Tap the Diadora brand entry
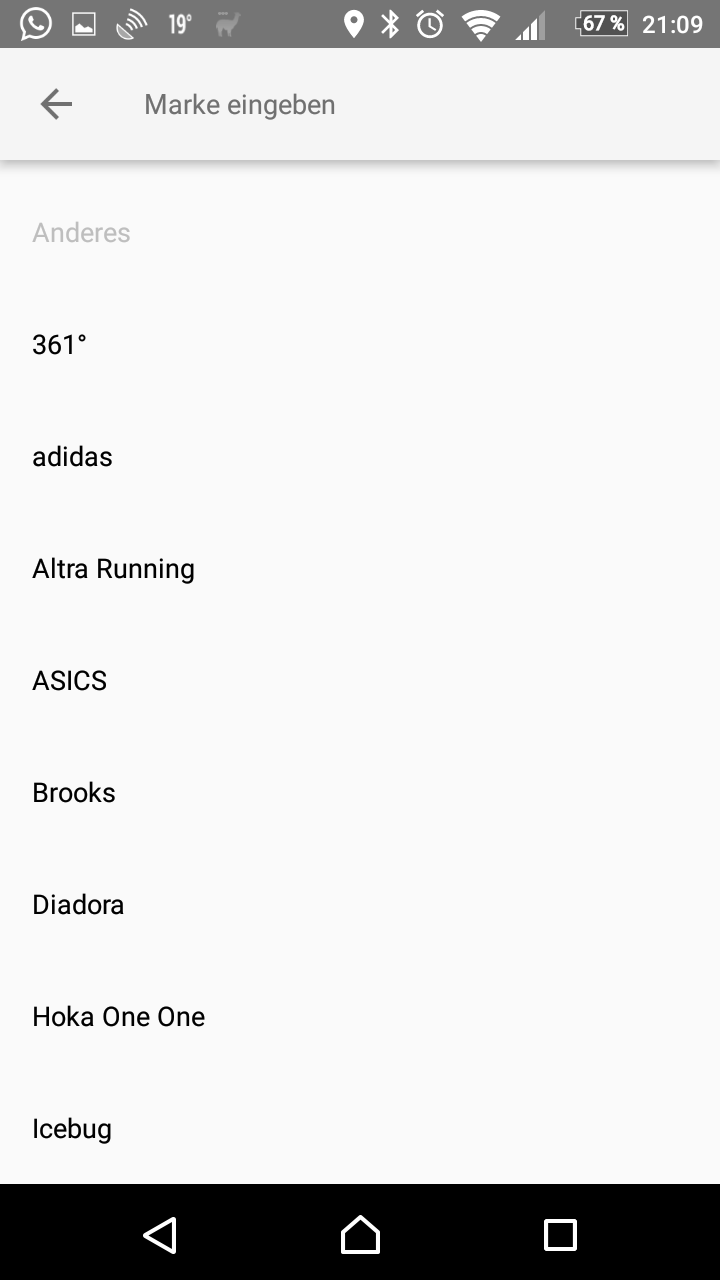720x1280 pixels. pos(78,905)
